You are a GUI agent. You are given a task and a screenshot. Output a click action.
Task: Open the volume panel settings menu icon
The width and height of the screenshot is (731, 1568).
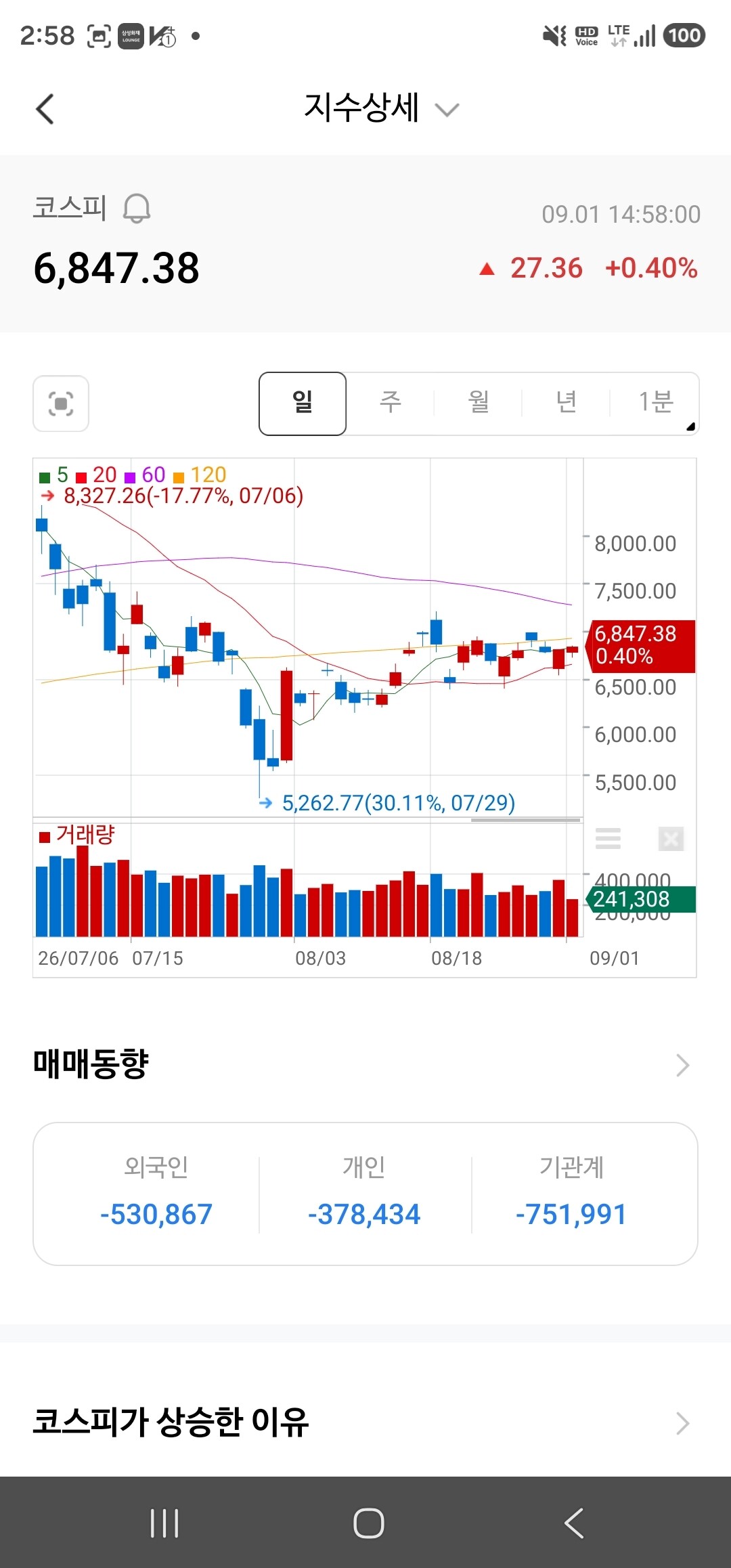click(608, 838)
